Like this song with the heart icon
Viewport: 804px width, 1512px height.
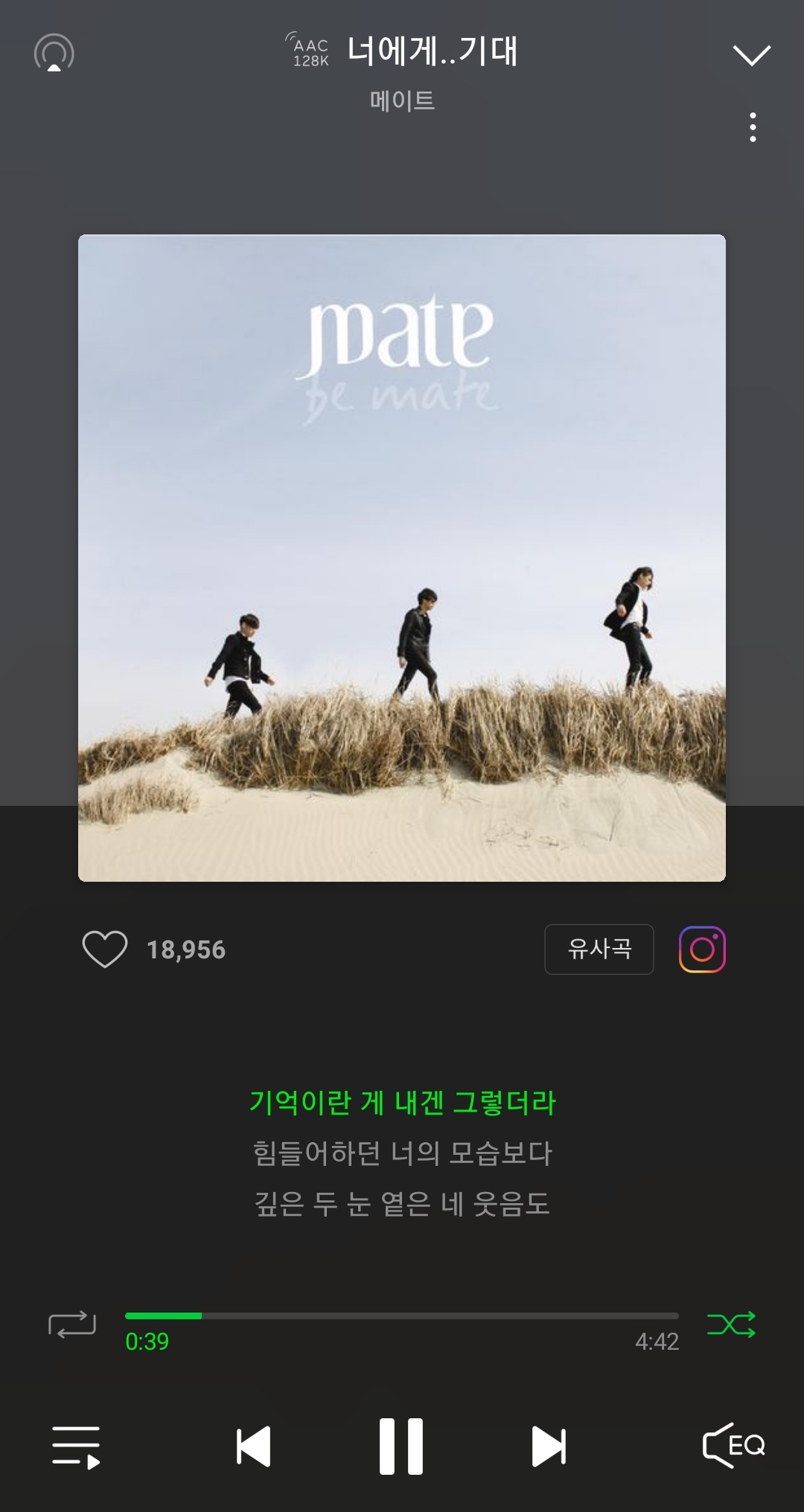coord(105,949)
